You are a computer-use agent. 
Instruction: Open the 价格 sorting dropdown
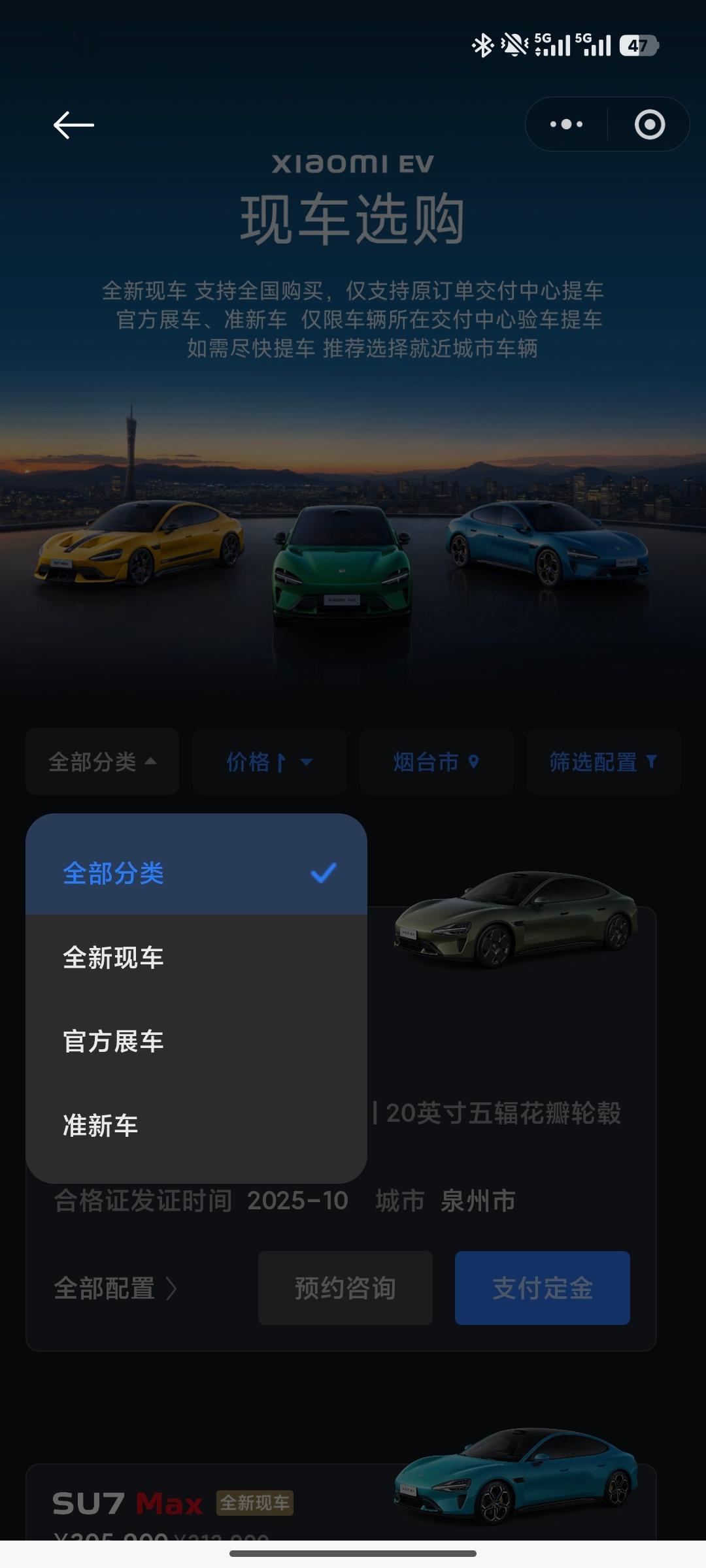click(x=269, y=762)
